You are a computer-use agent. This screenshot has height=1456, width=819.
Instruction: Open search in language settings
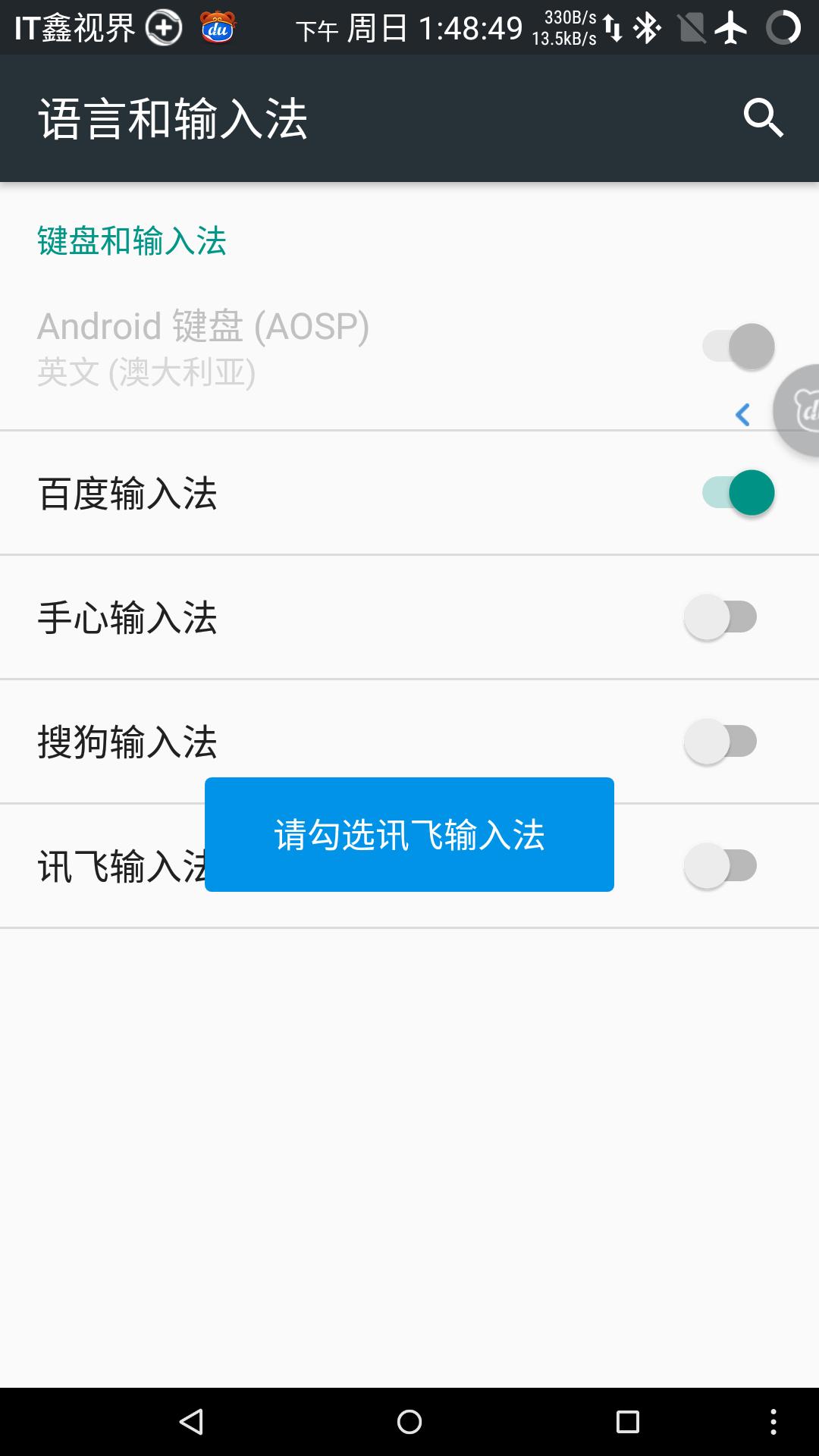763,118
